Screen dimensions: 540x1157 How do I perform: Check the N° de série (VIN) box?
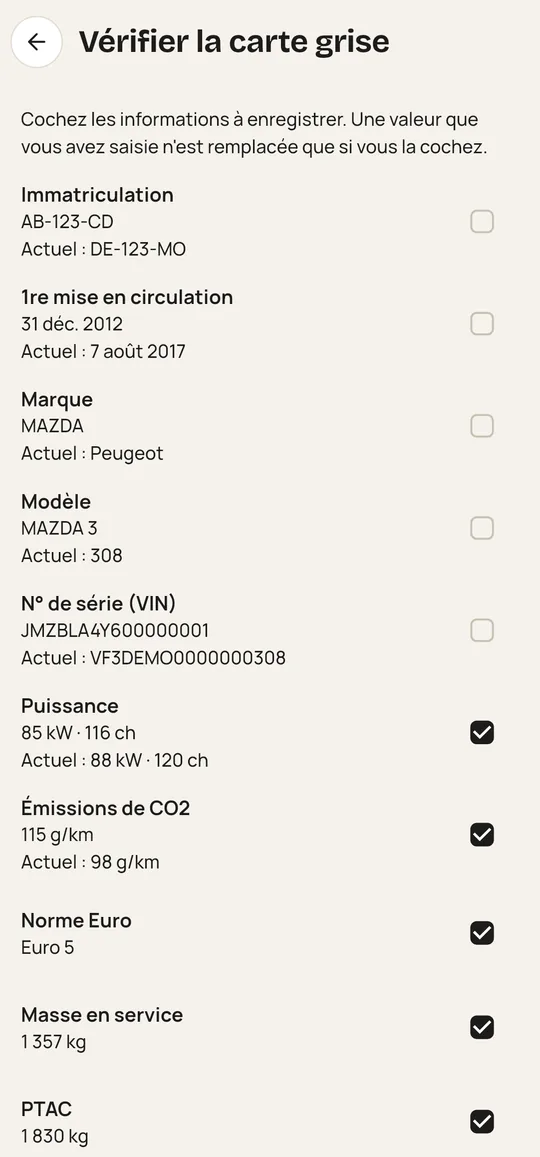coord(482,631)
